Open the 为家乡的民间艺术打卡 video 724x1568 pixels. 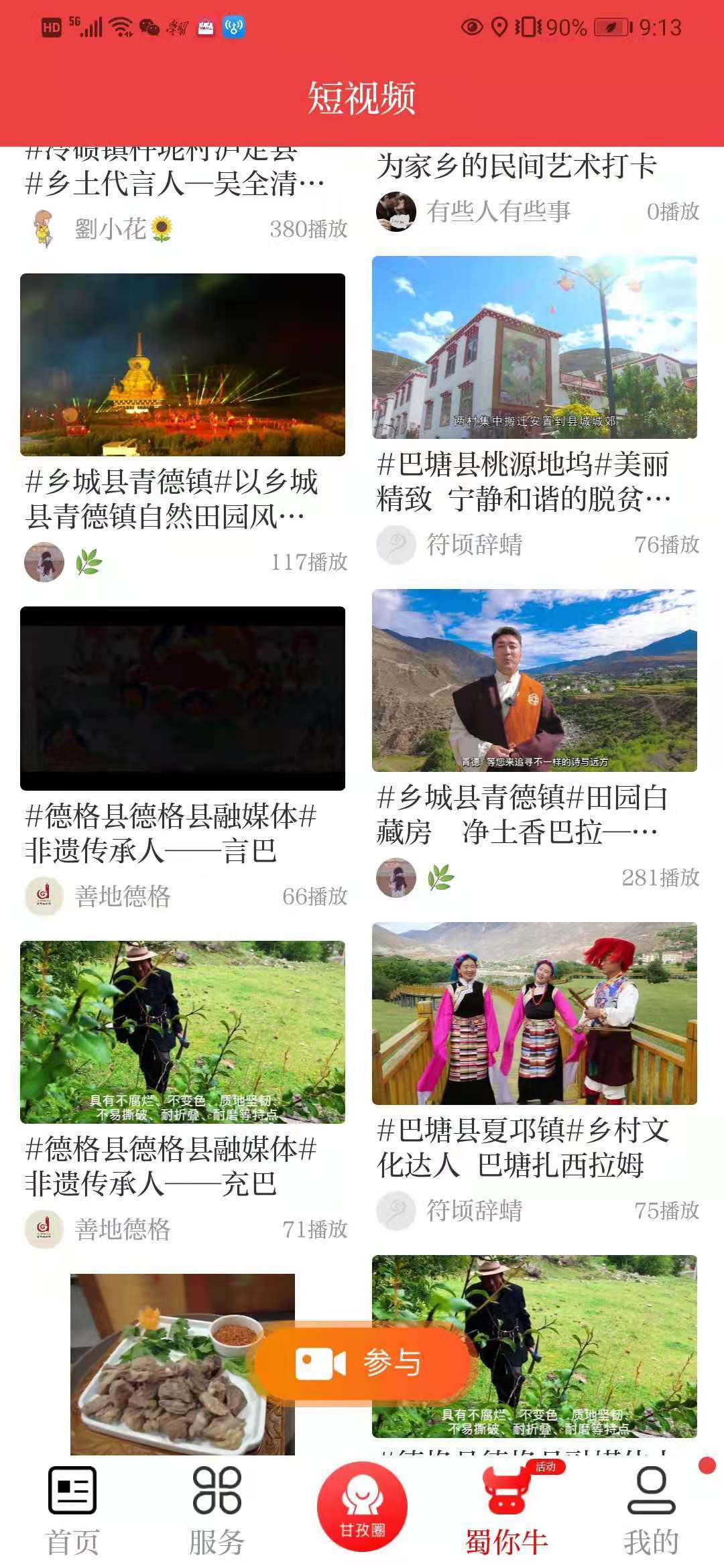click(516, 166)
